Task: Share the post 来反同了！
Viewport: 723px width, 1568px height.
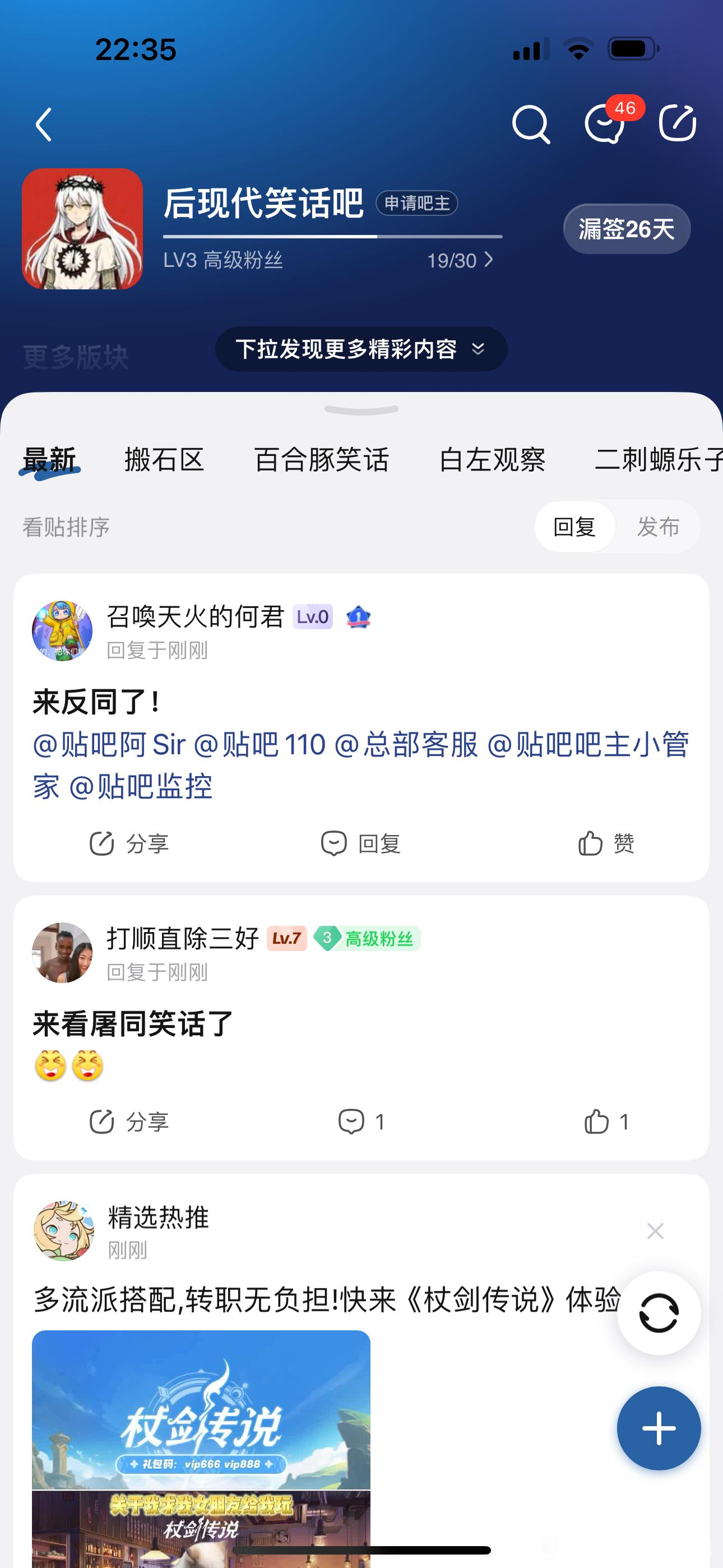Action: (129, 843)
